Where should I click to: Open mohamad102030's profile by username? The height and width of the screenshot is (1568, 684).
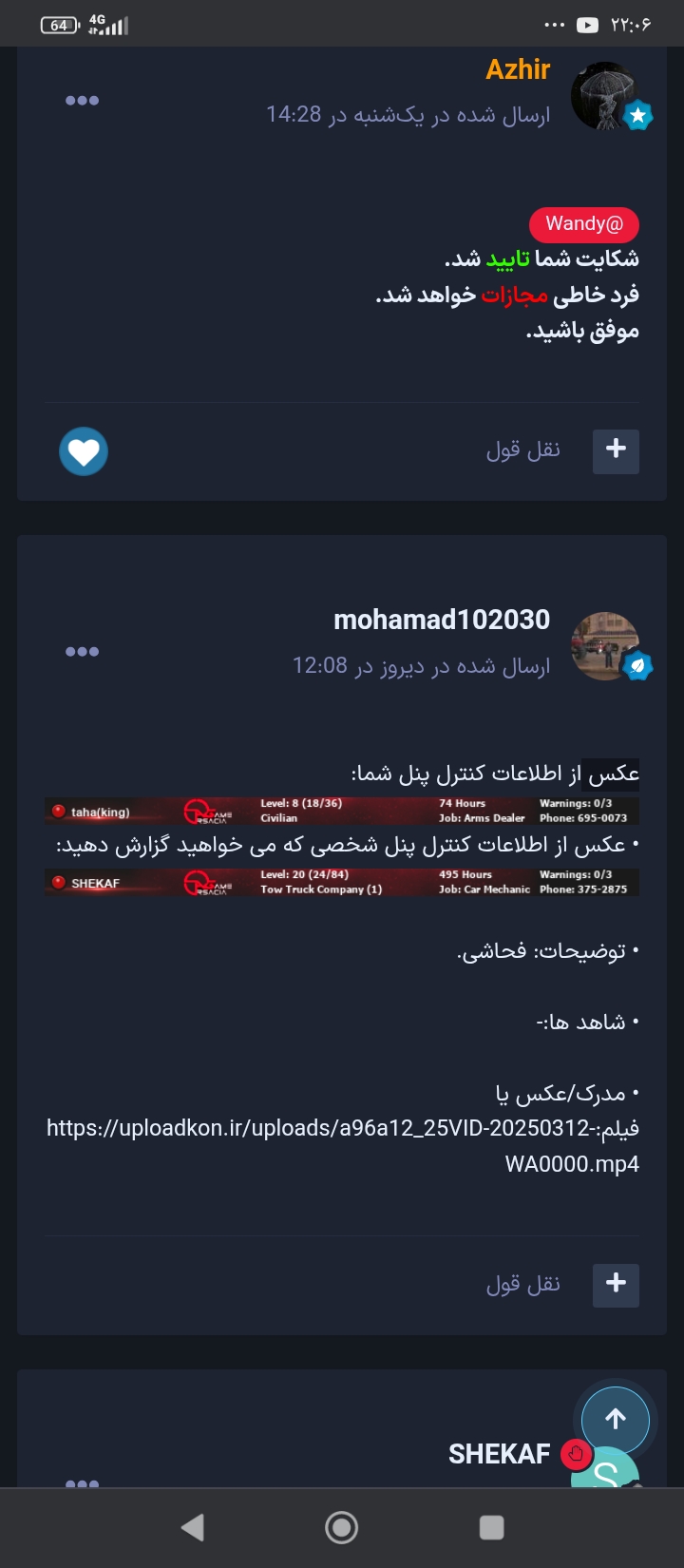[x=442, y=620]
